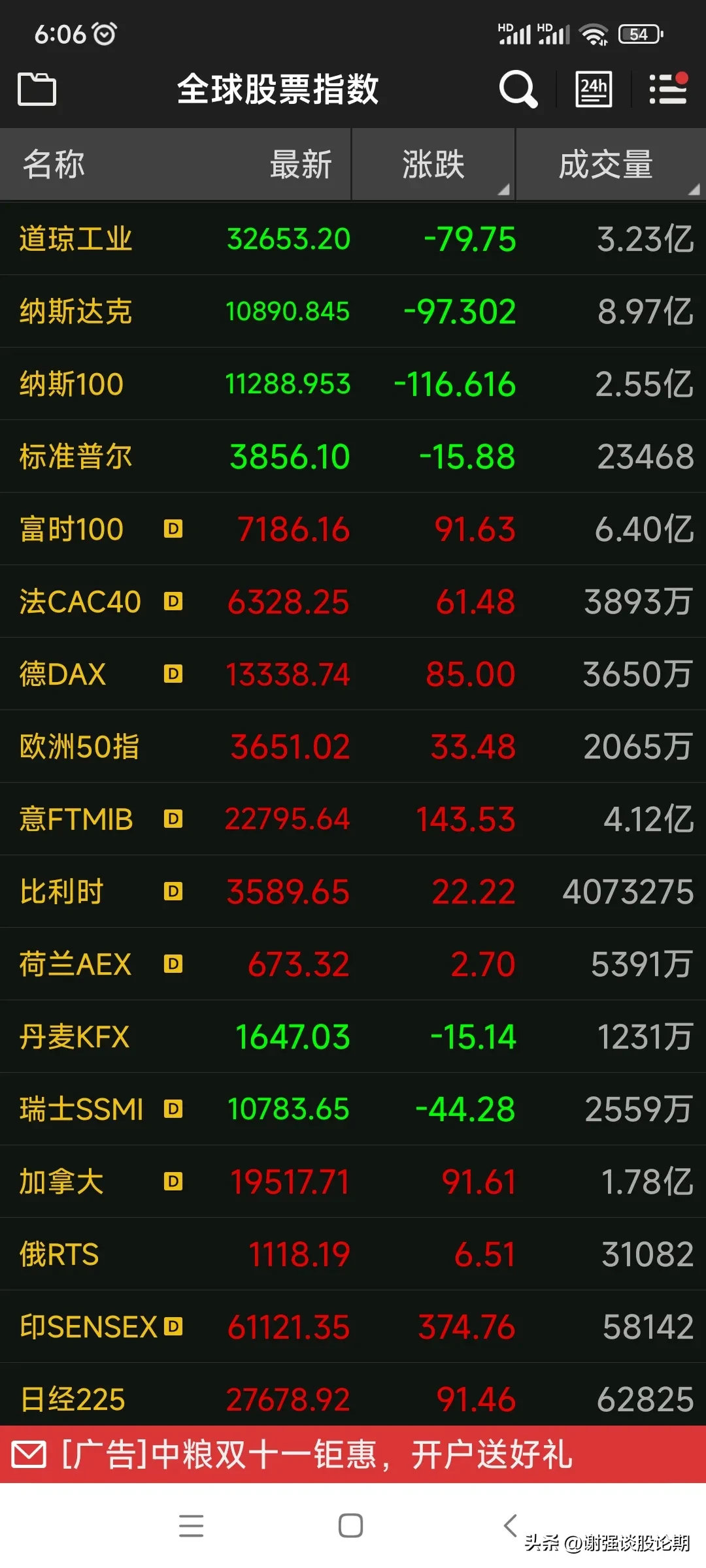Open the 意FTMIB row

point(353,819)
